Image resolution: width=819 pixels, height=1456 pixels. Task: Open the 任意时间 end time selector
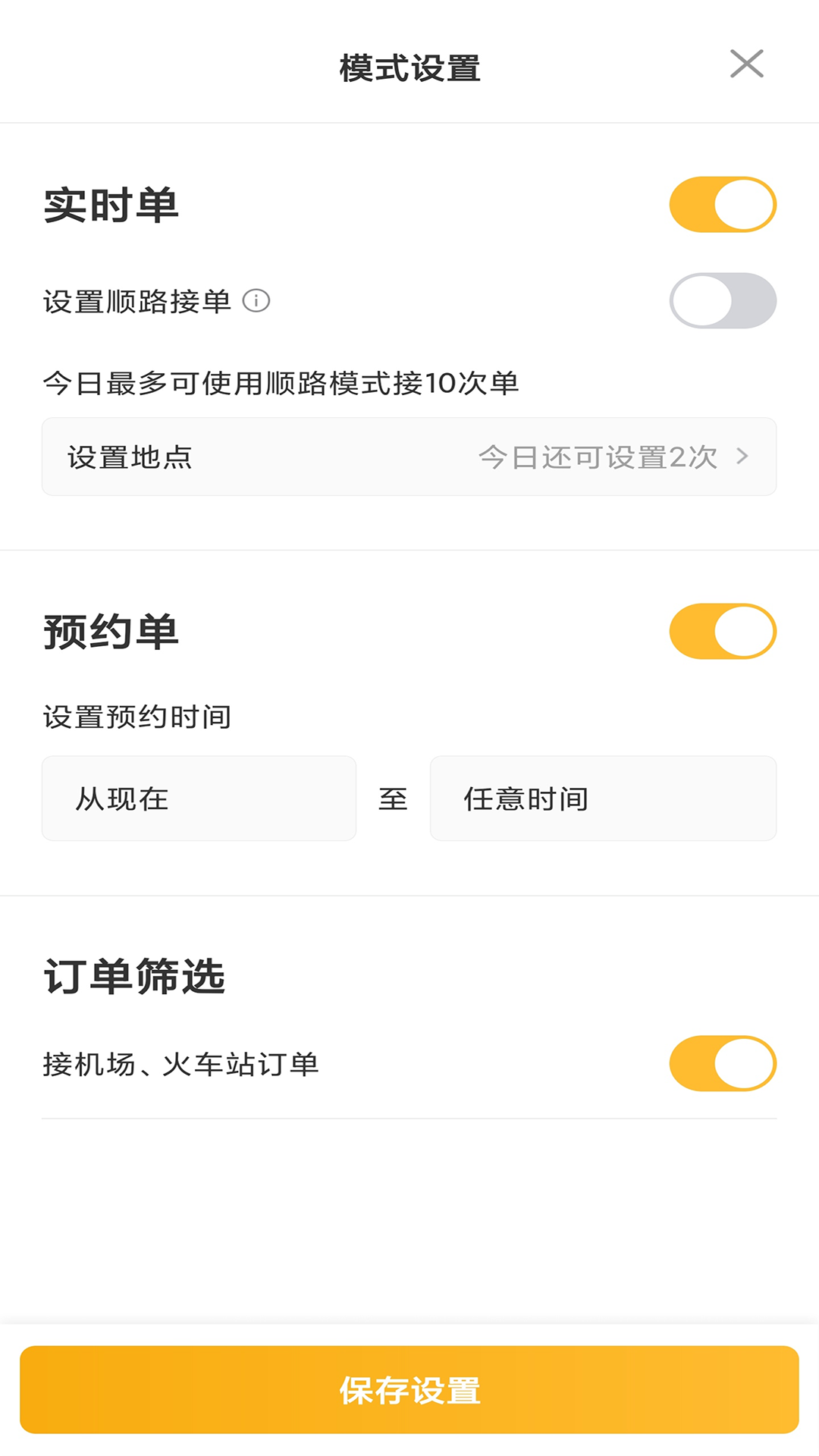click(603, 799)
